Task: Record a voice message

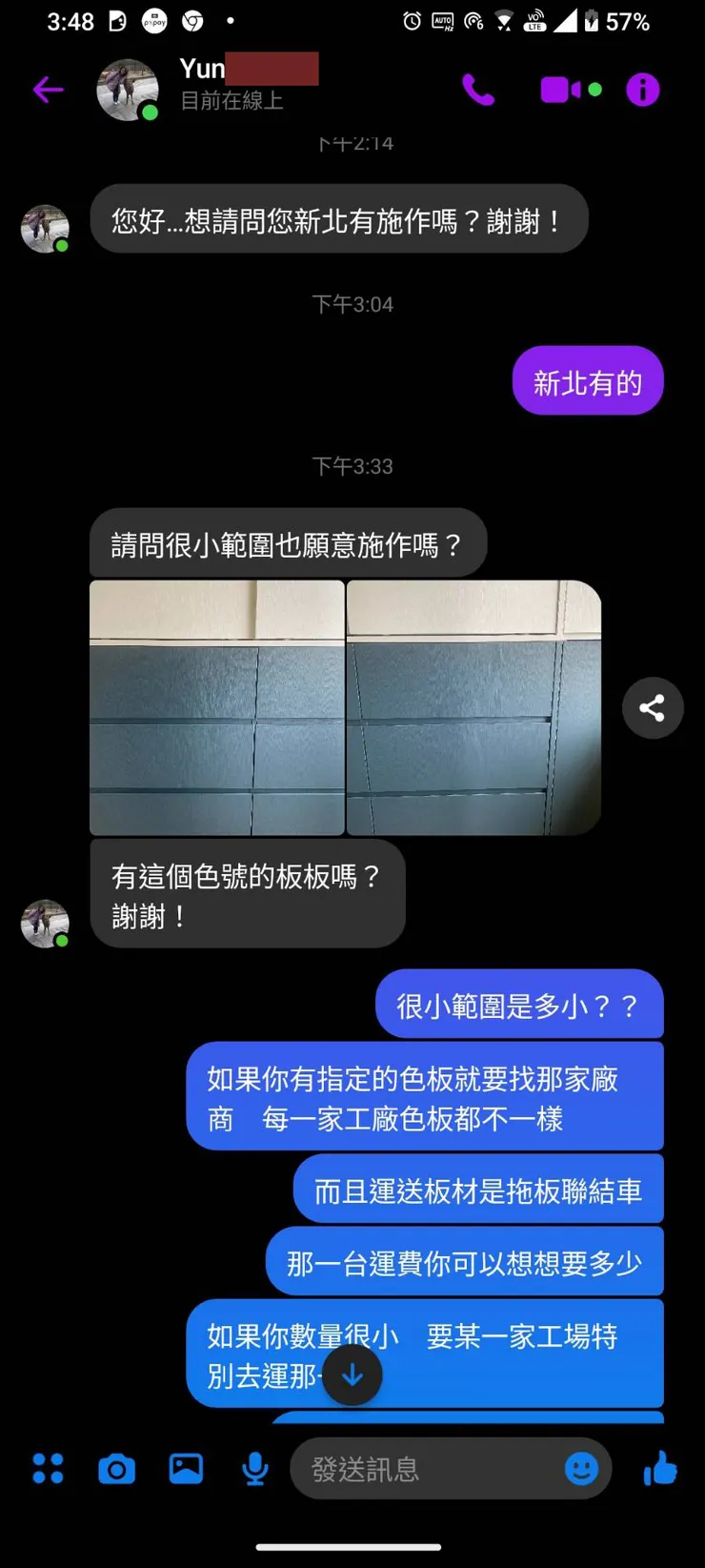Action: pos(254,1469)
